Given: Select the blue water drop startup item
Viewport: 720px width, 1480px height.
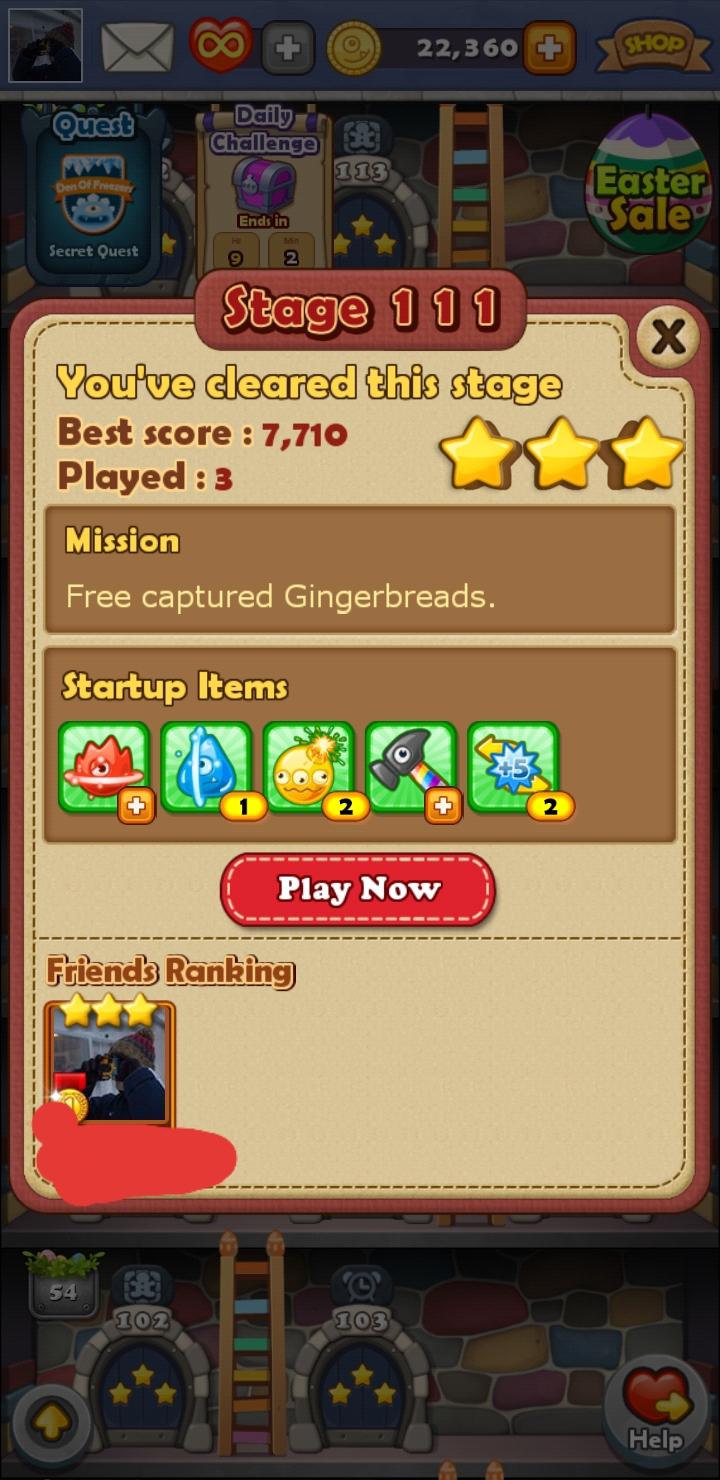Looking at the screenshot, I should [x=207, y=768].
